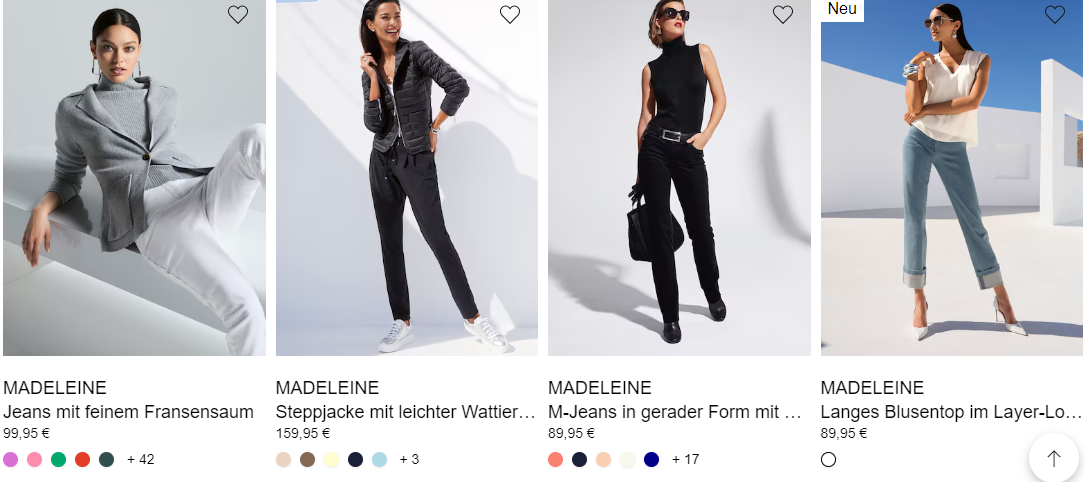Like the Langes Blusentop product
This screenshot has width=1085, height=482.
click(1055, 15)
